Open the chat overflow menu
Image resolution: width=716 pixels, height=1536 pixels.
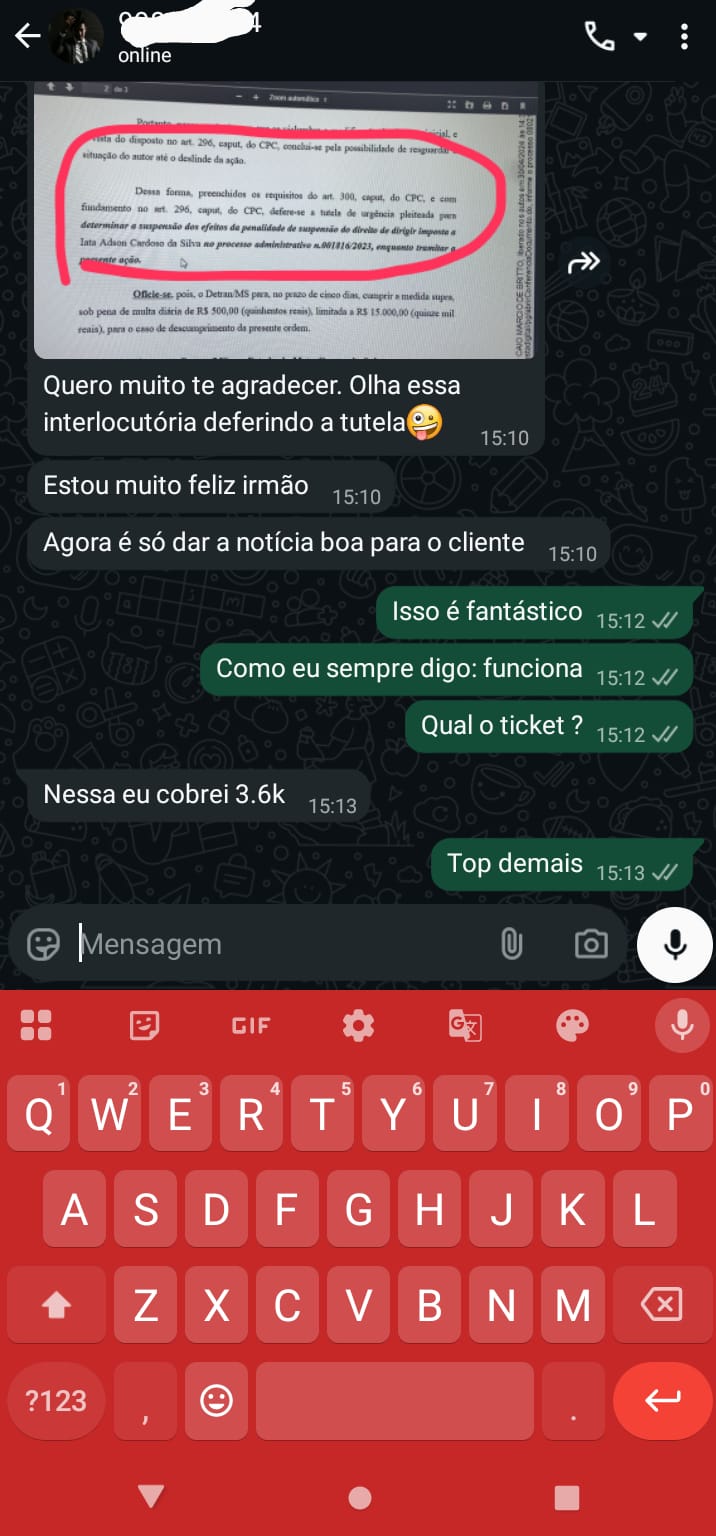pos(684,37)
